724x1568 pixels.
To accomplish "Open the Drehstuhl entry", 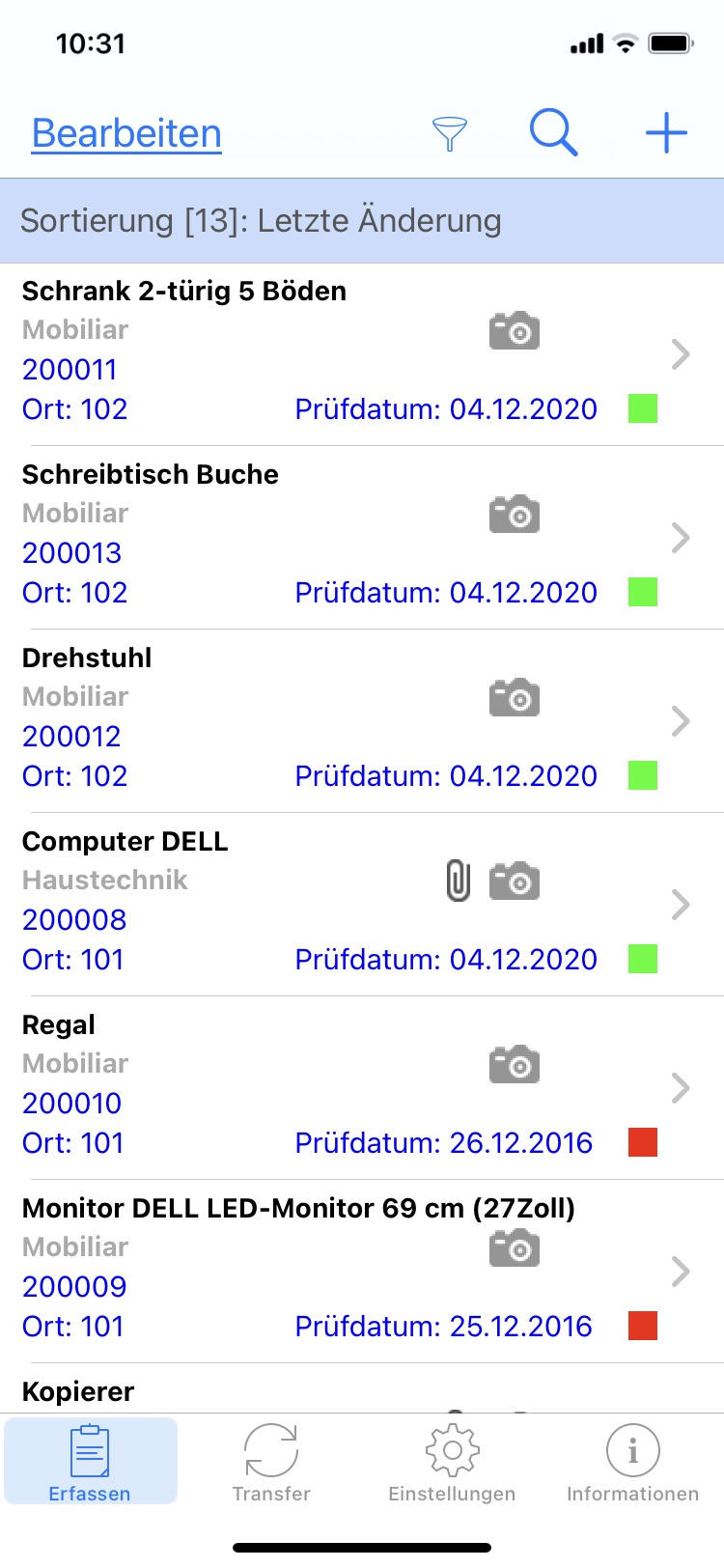I will 362,720.
